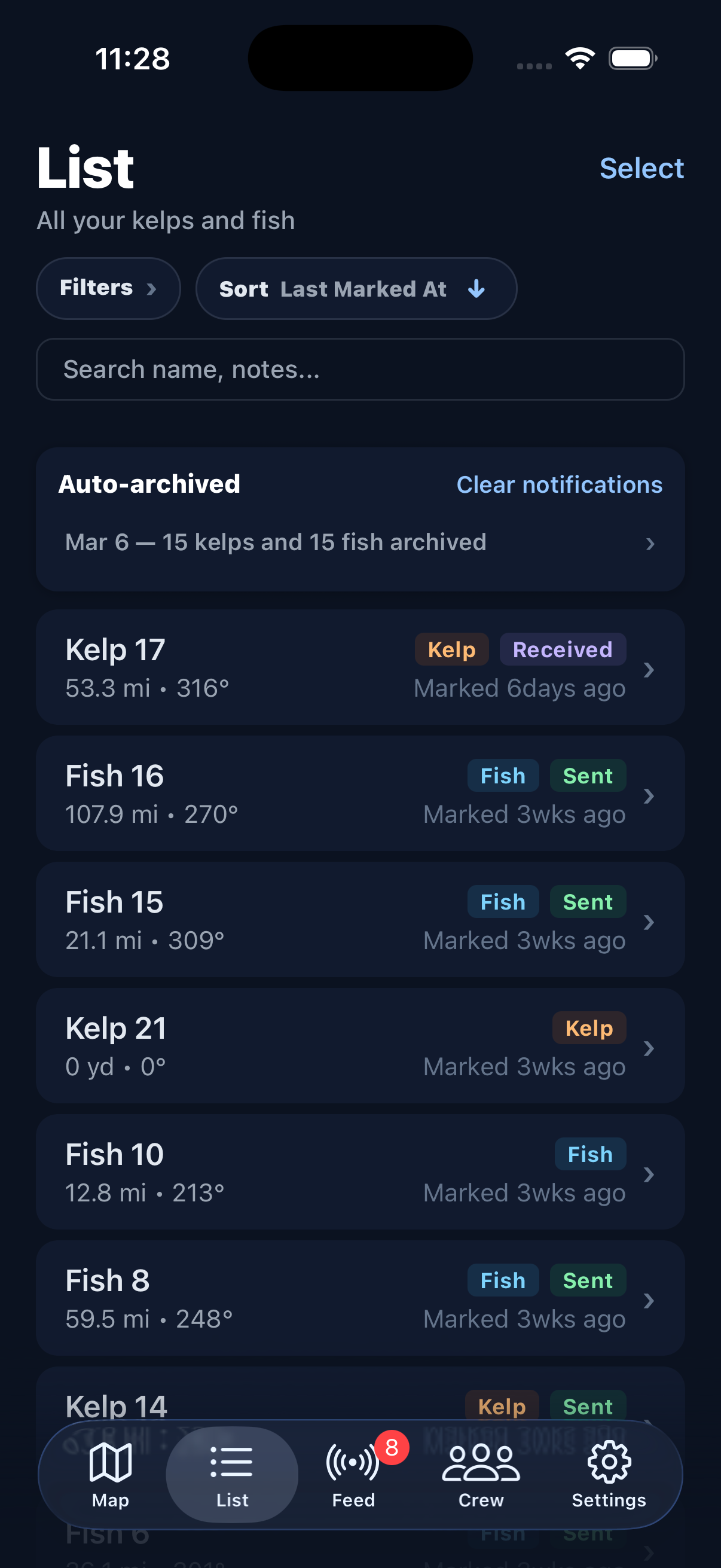Screen dimensions: 721x1568
Task: Enable selection mode with Select
Action: point(641,169)
